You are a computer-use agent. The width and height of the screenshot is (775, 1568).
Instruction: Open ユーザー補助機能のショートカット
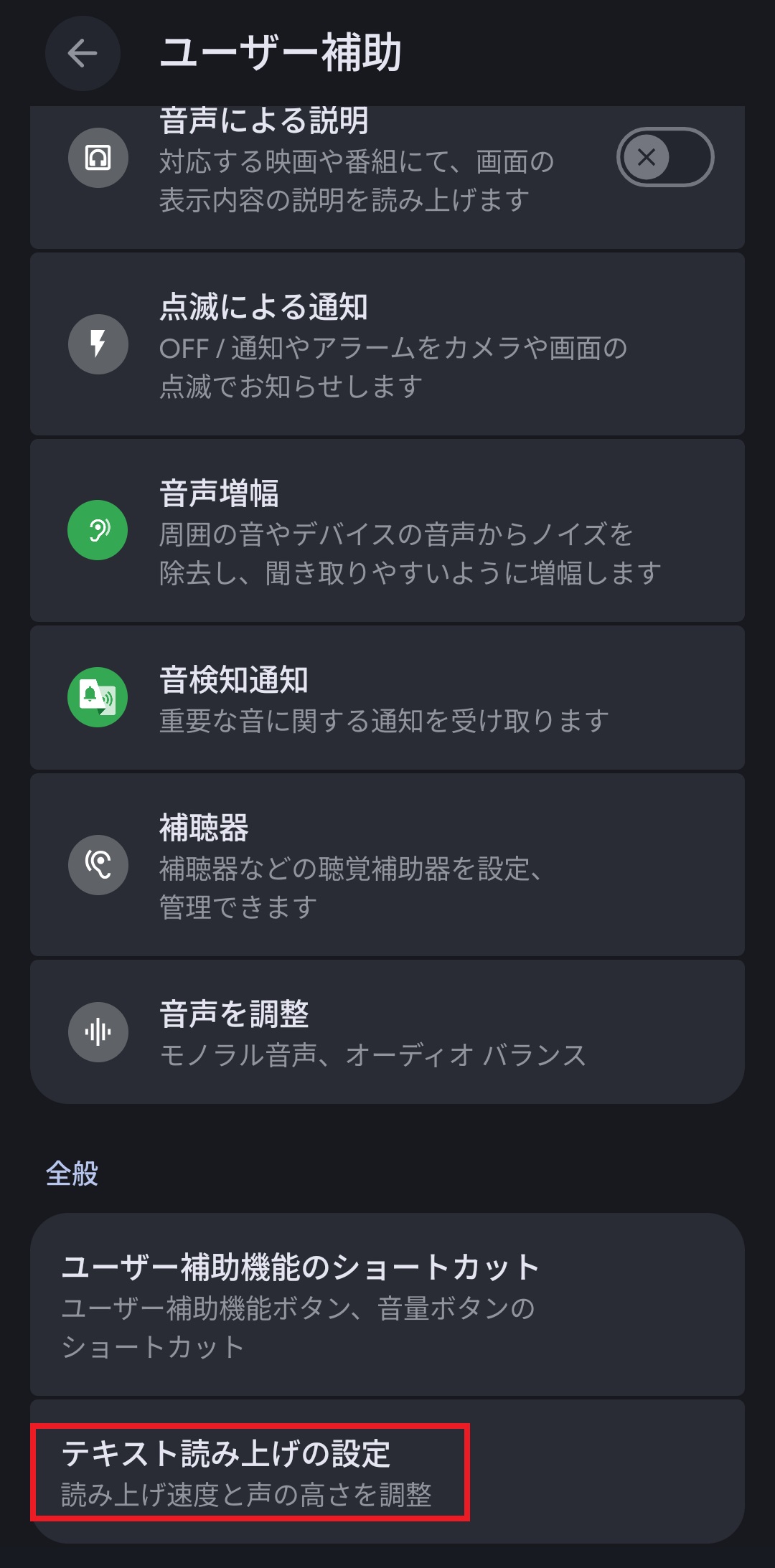[x=387, y=1305]
